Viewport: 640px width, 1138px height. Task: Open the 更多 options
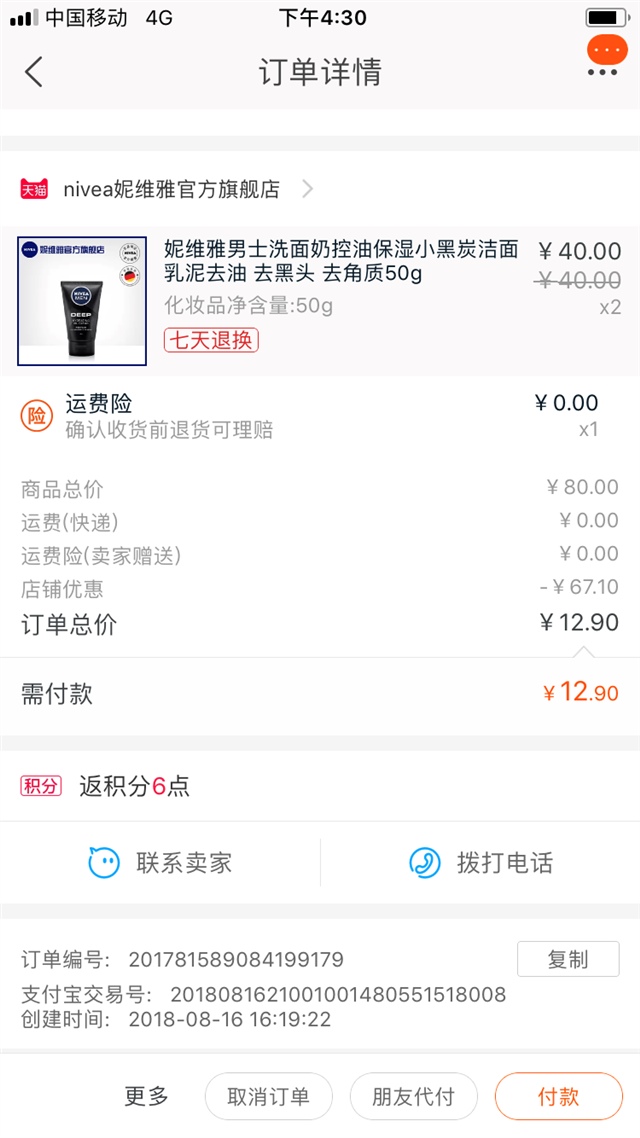pyautogui.click(x=147, y=1096)
